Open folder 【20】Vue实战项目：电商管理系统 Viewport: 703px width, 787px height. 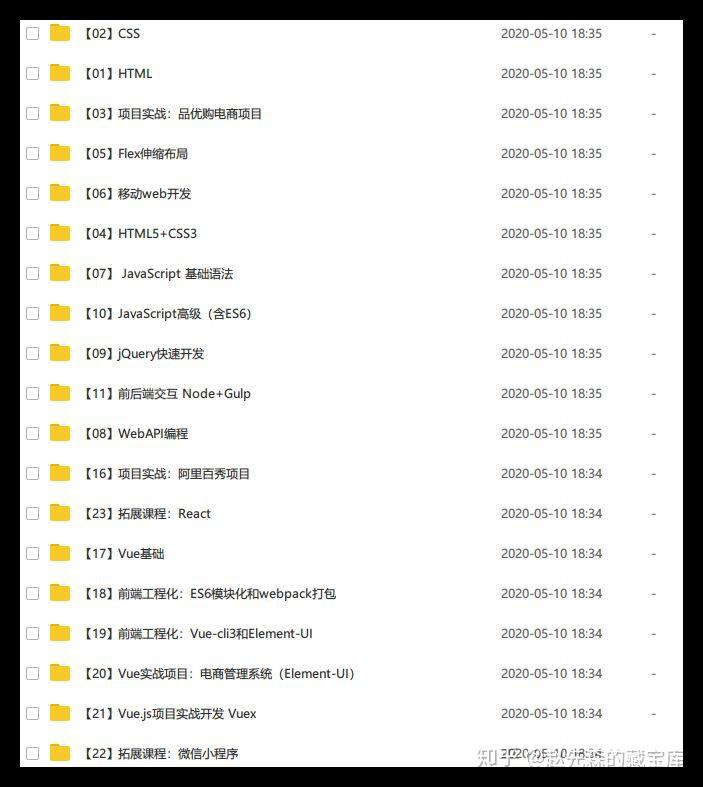point(220,673)
